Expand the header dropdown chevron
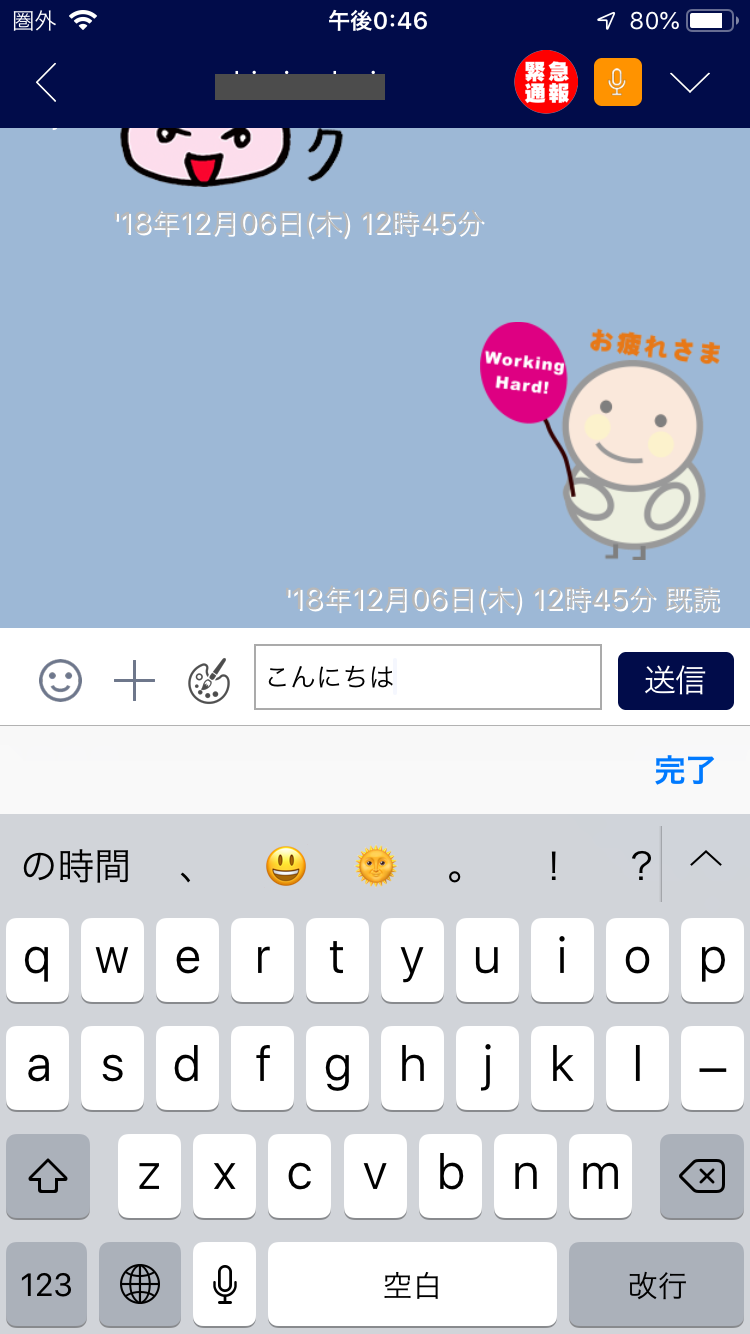Image resolution: width=750 pixels, height=1334 pixels. point(690,82)
